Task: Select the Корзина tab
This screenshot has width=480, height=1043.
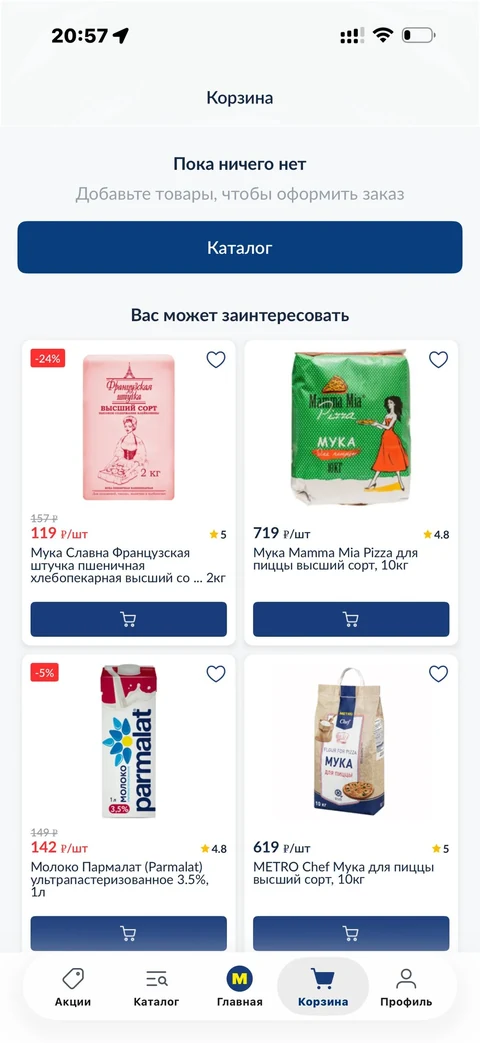Action: click(x=323, y=988)
